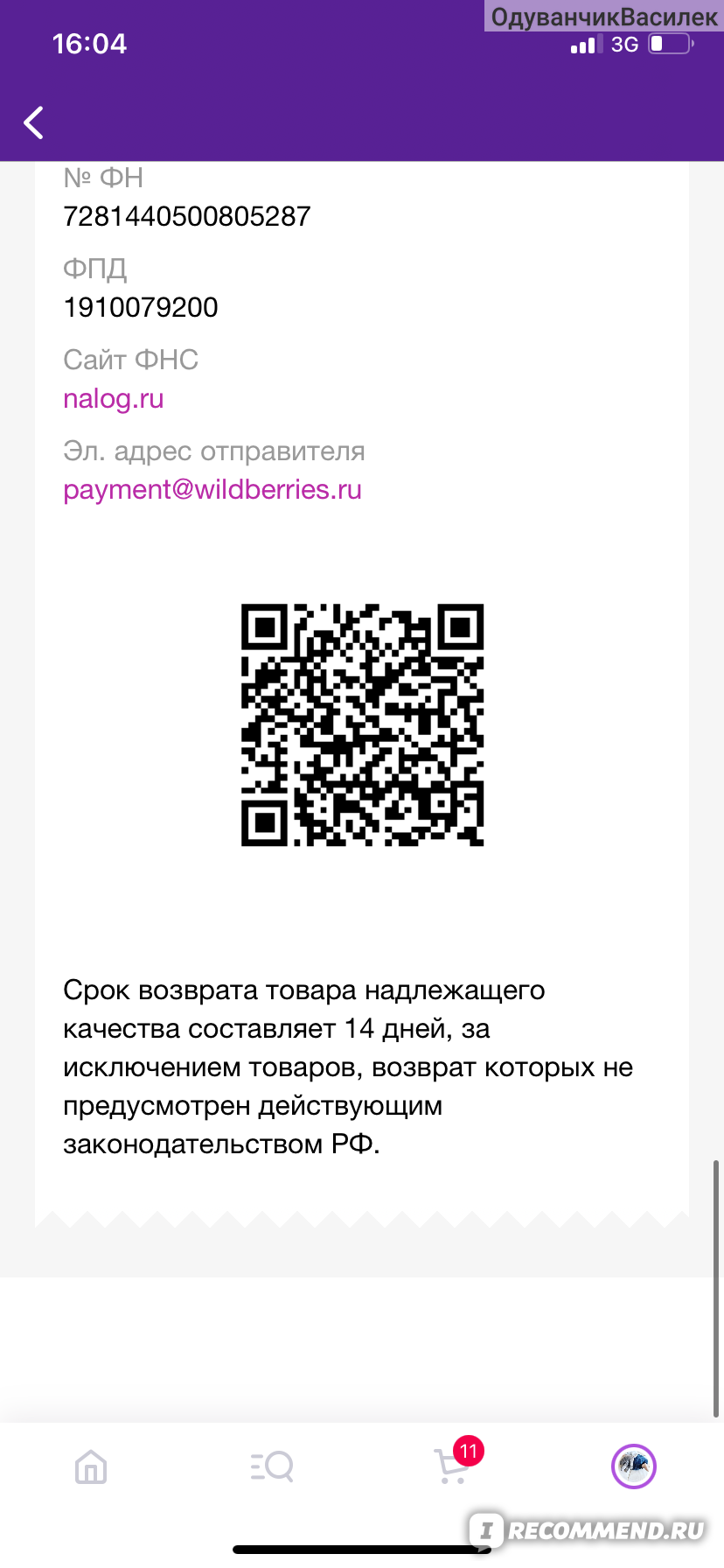
Task: Tap the payment@wildberries.ru email address
Action: (212, 490)
